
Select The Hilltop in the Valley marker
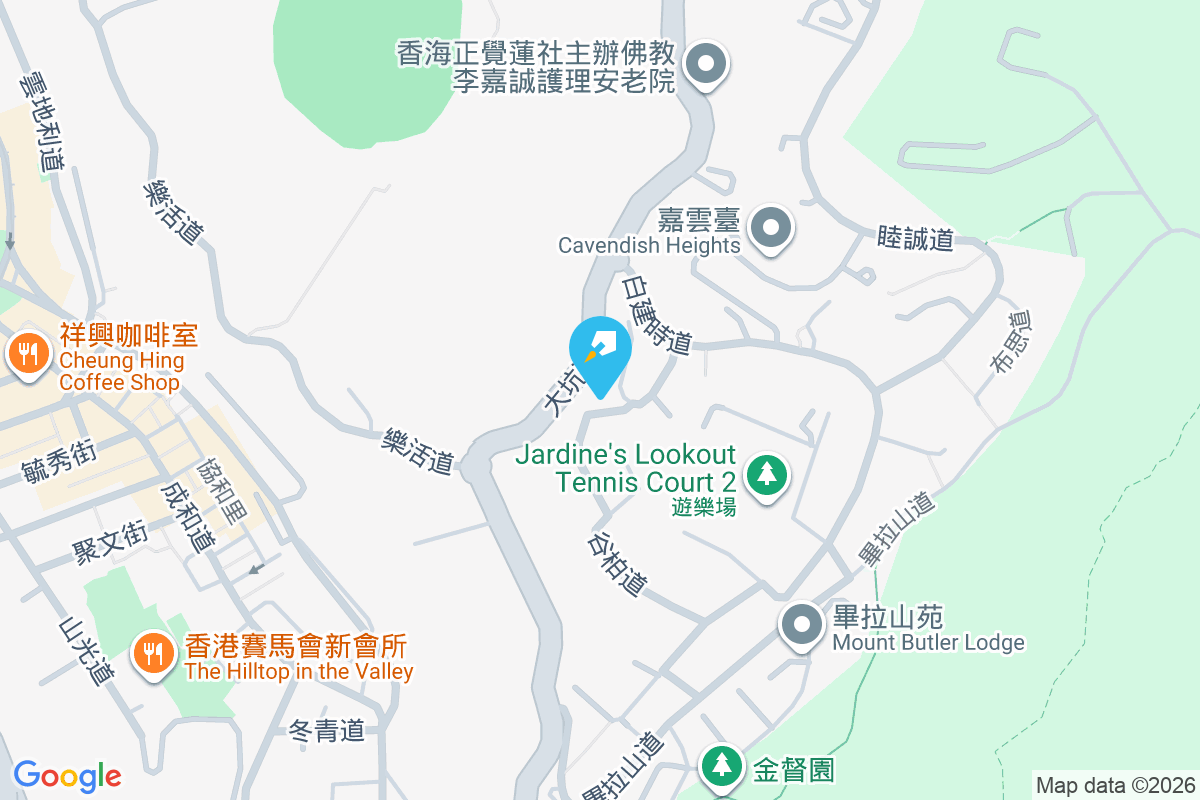[x=152, y=655]
